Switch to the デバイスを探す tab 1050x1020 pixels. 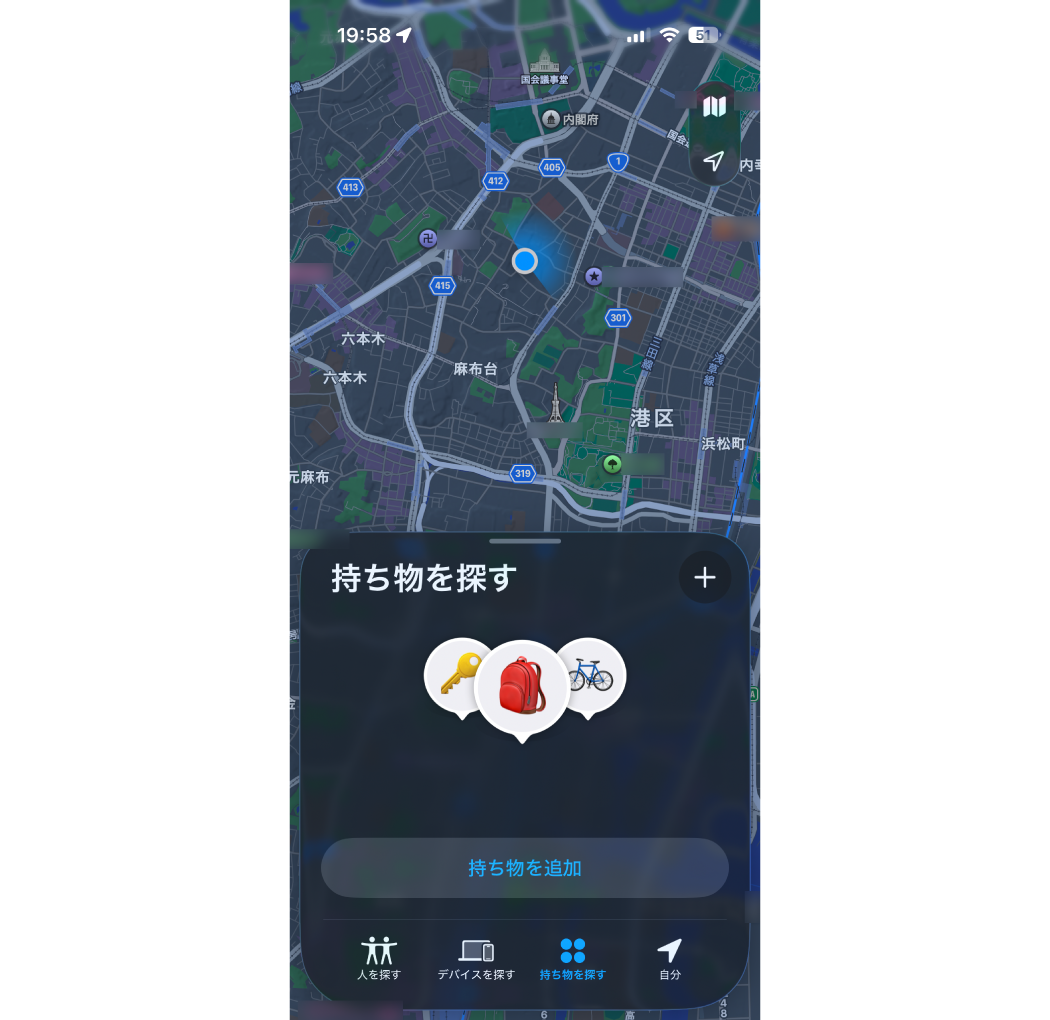pos(476,958)
